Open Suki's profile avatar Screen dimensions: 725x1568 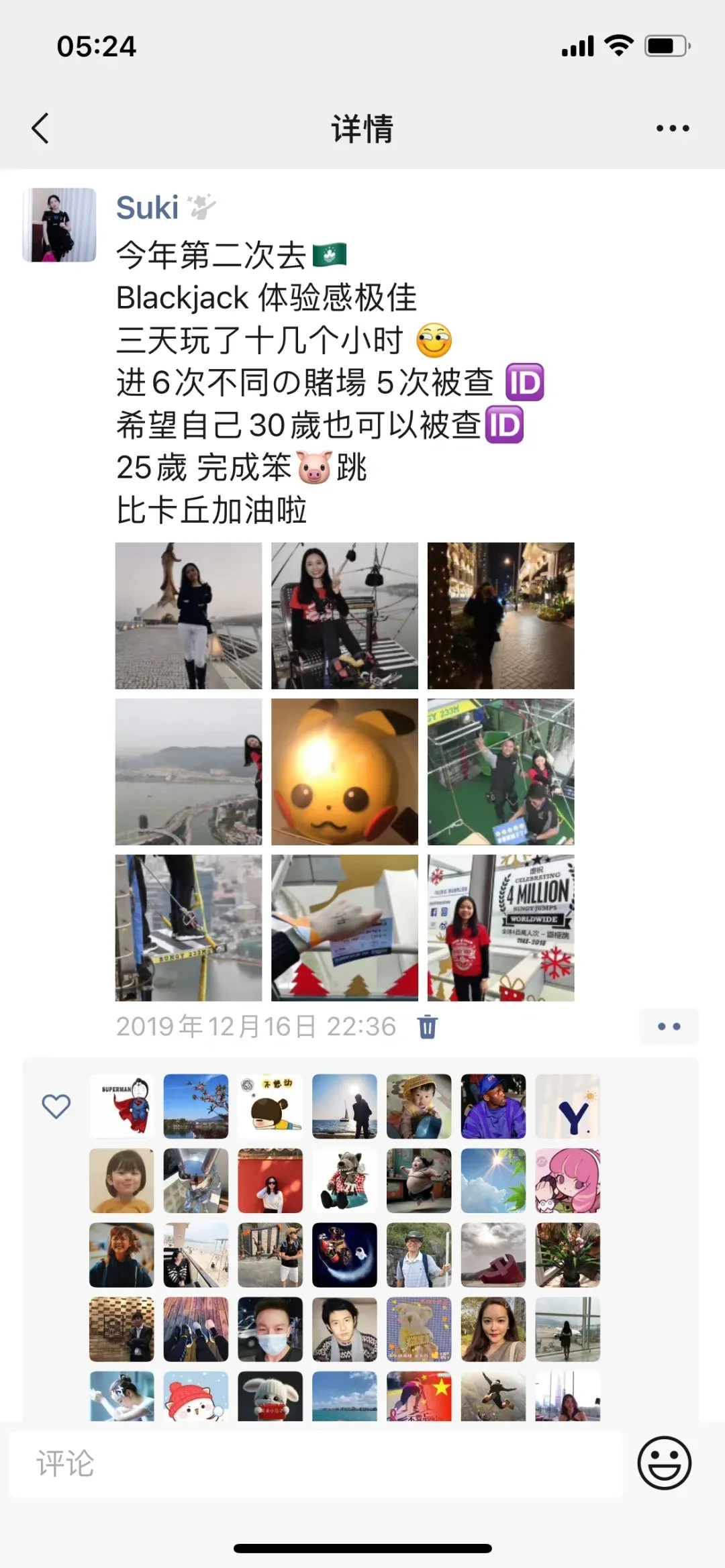coord(60,225)
